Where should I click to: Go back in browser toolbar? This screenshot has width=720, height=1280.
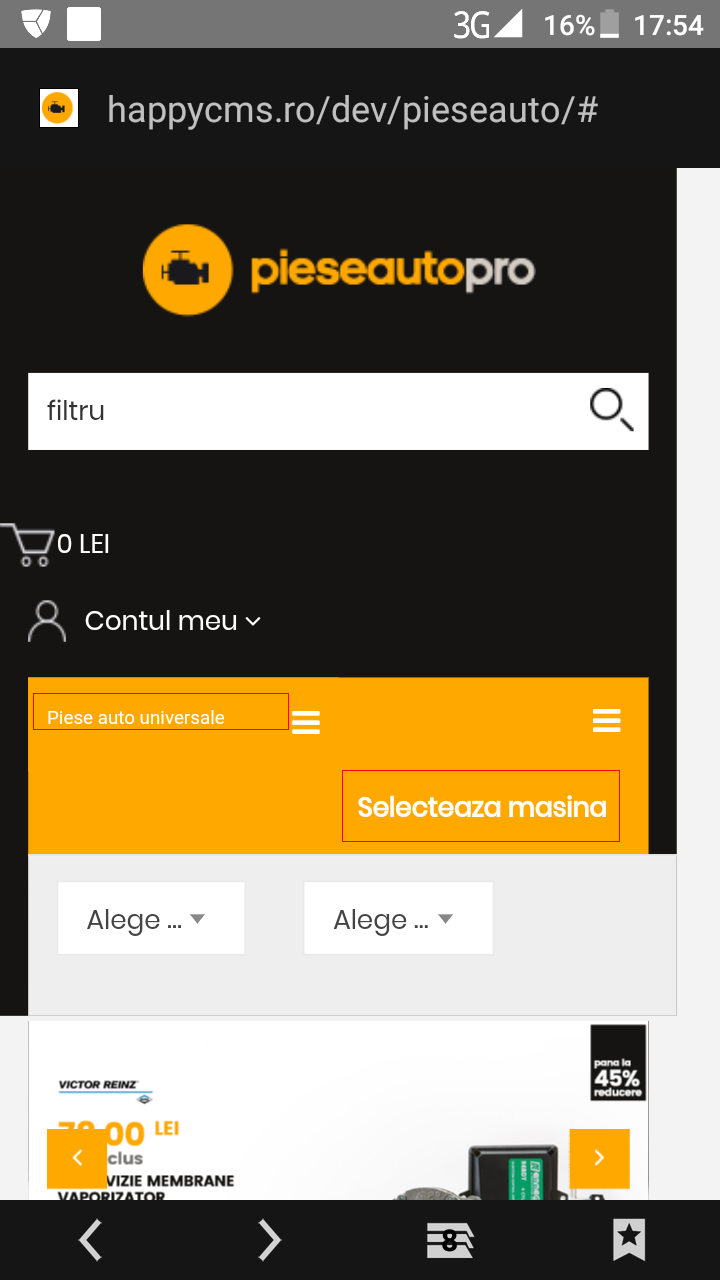click(x=90, y=1240)
